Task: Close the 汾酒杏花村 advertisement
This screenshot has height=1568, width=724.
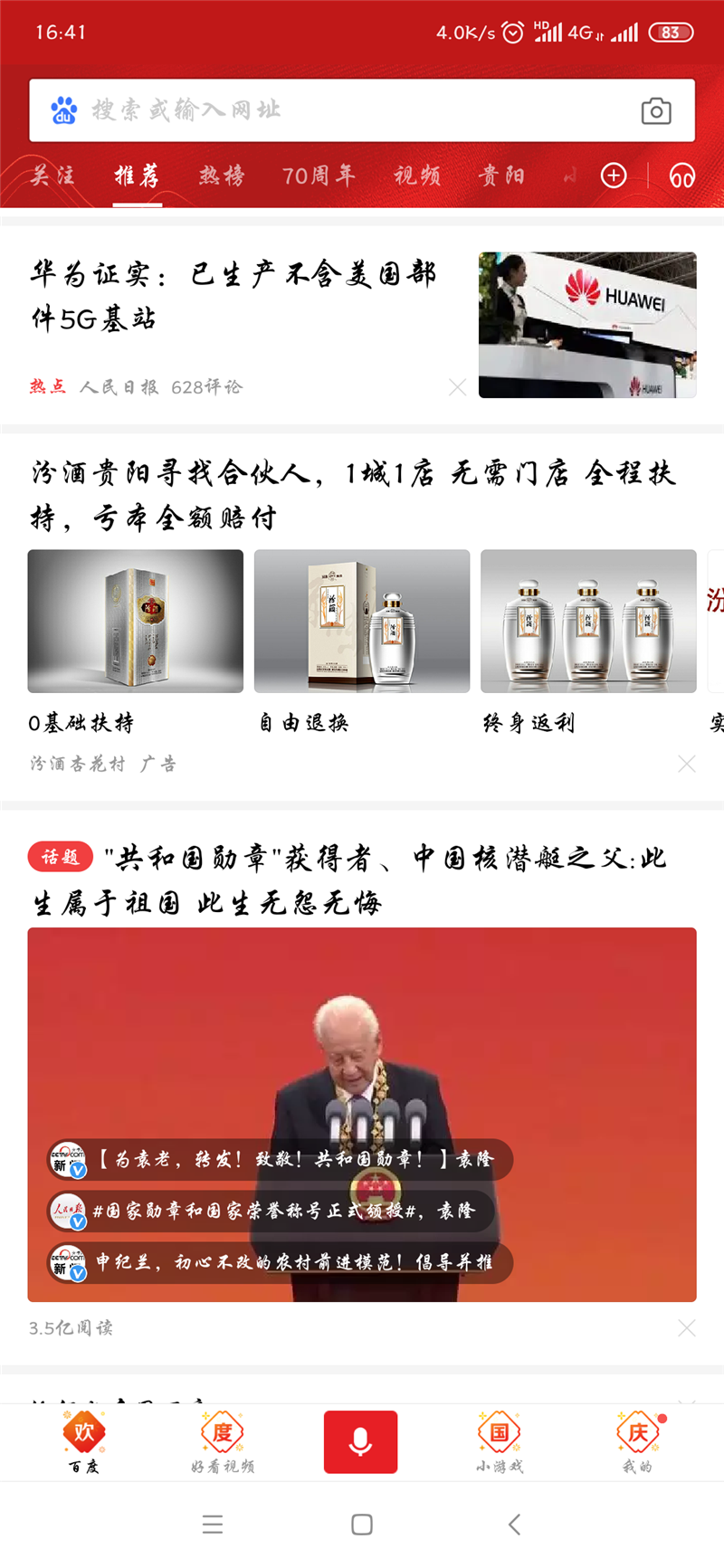Action: (x=687, y=764)
